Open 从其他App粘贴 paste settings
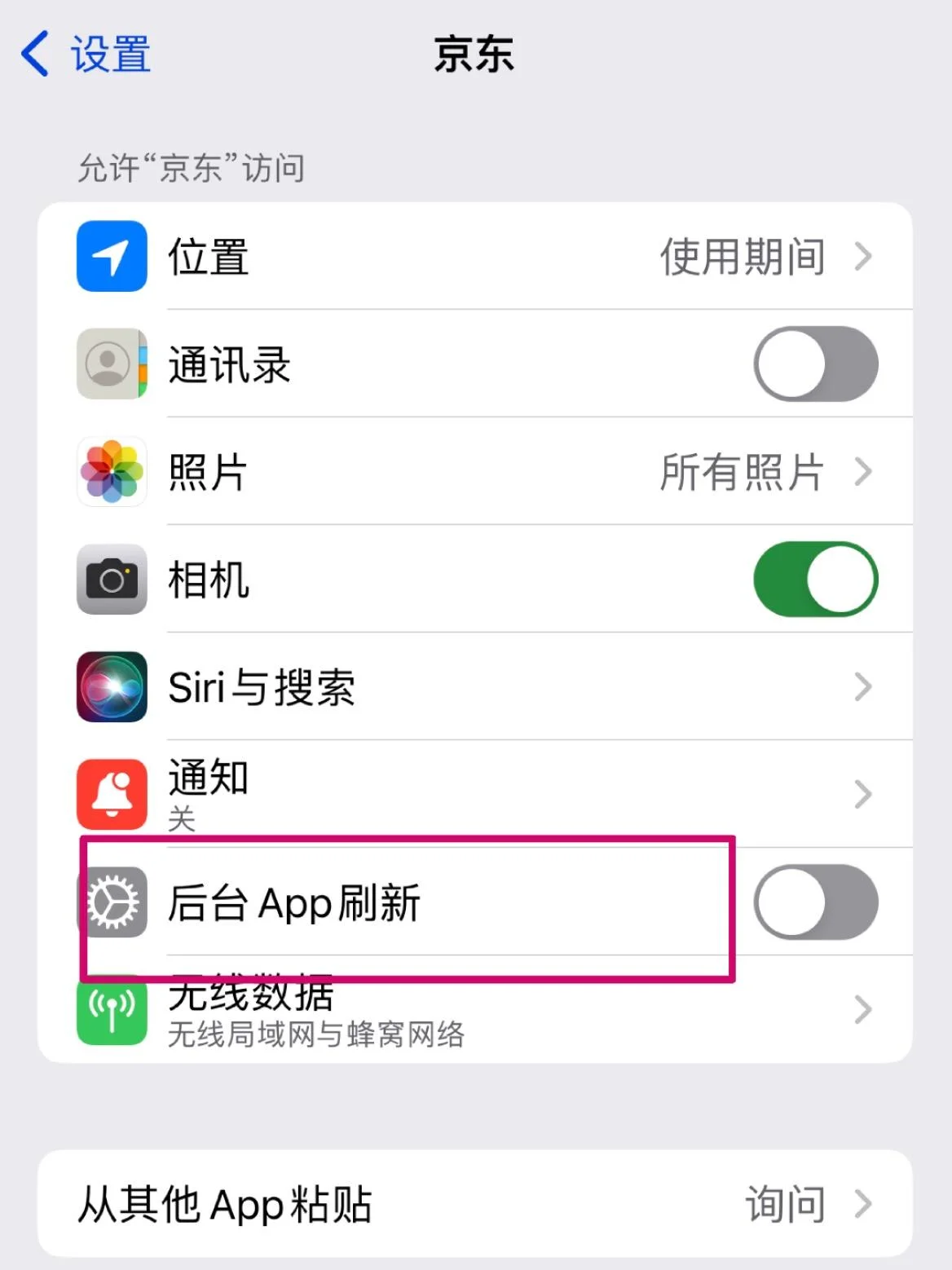Viewport: 952px width, 1270px height. tap(476, 1204)
